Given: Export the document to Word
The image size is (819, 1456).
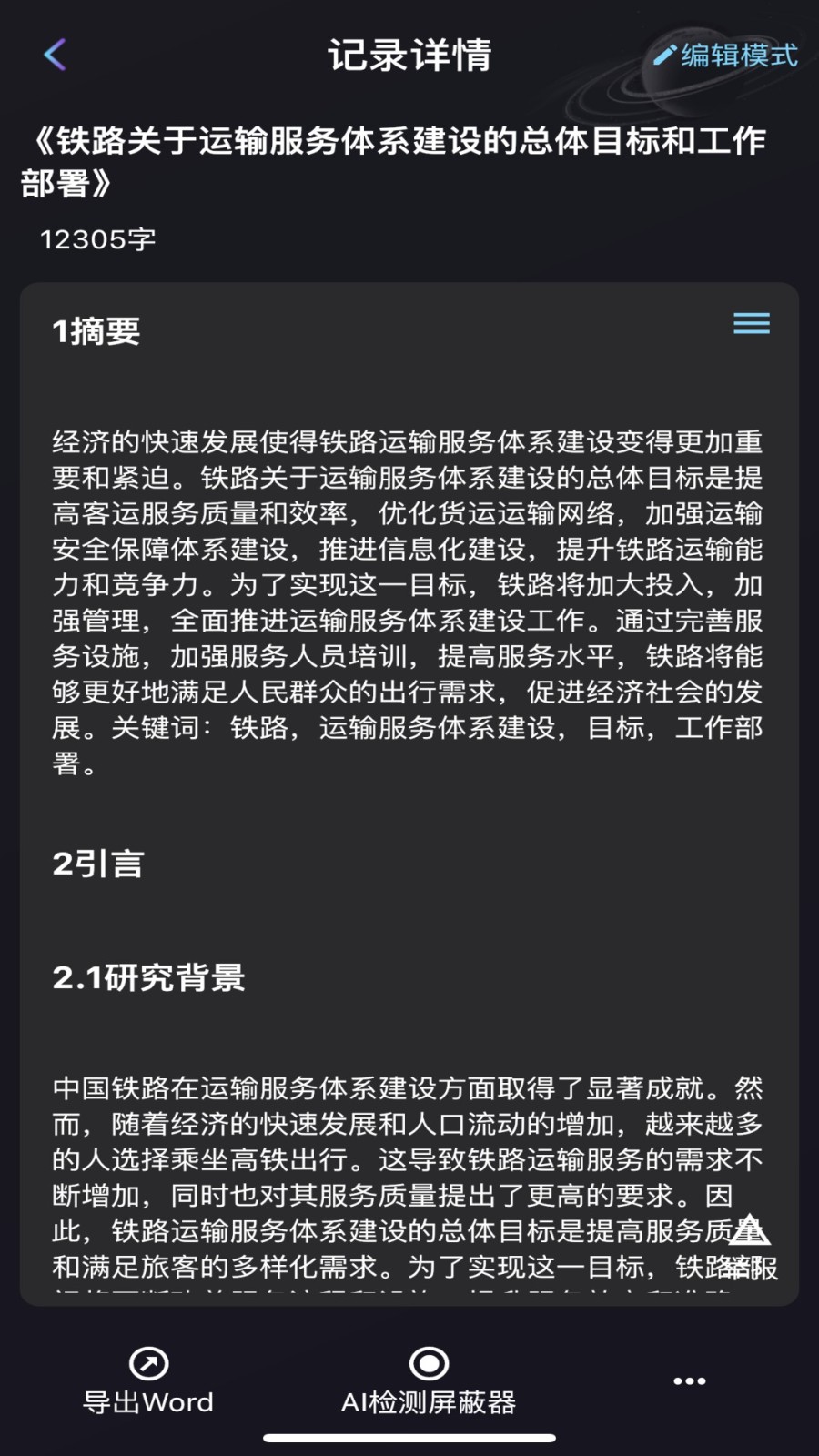Looking at the screenshot, I should click(x=148, y=1381).
